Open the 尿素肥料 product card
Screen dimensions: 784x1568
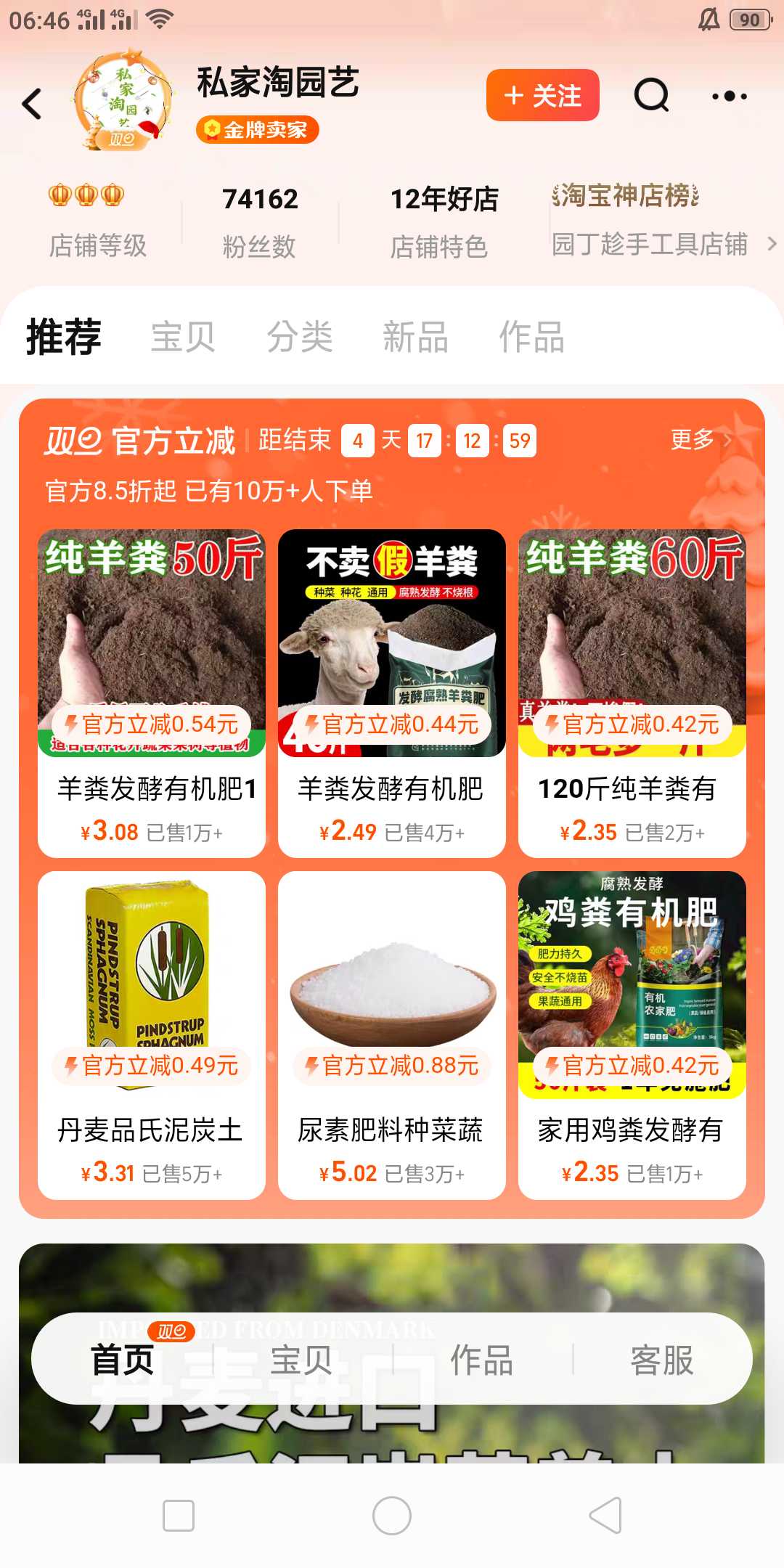tap(392, 1035)
